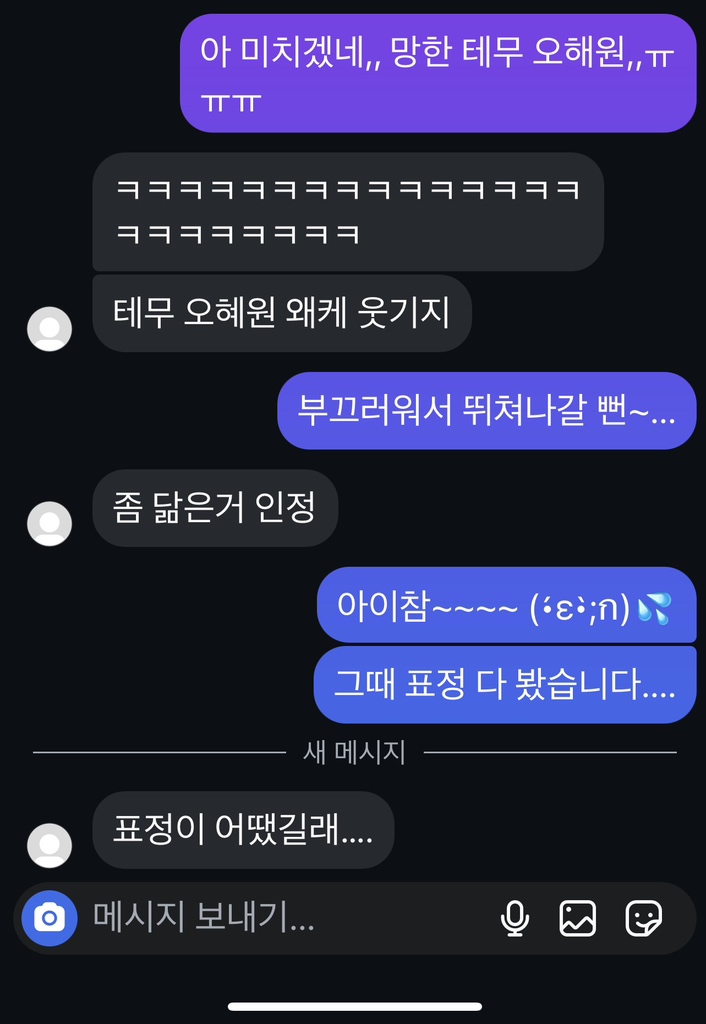Record a voice message with microphone
The width and height of the screenshot is (706, 1024).
pos(514,918)
